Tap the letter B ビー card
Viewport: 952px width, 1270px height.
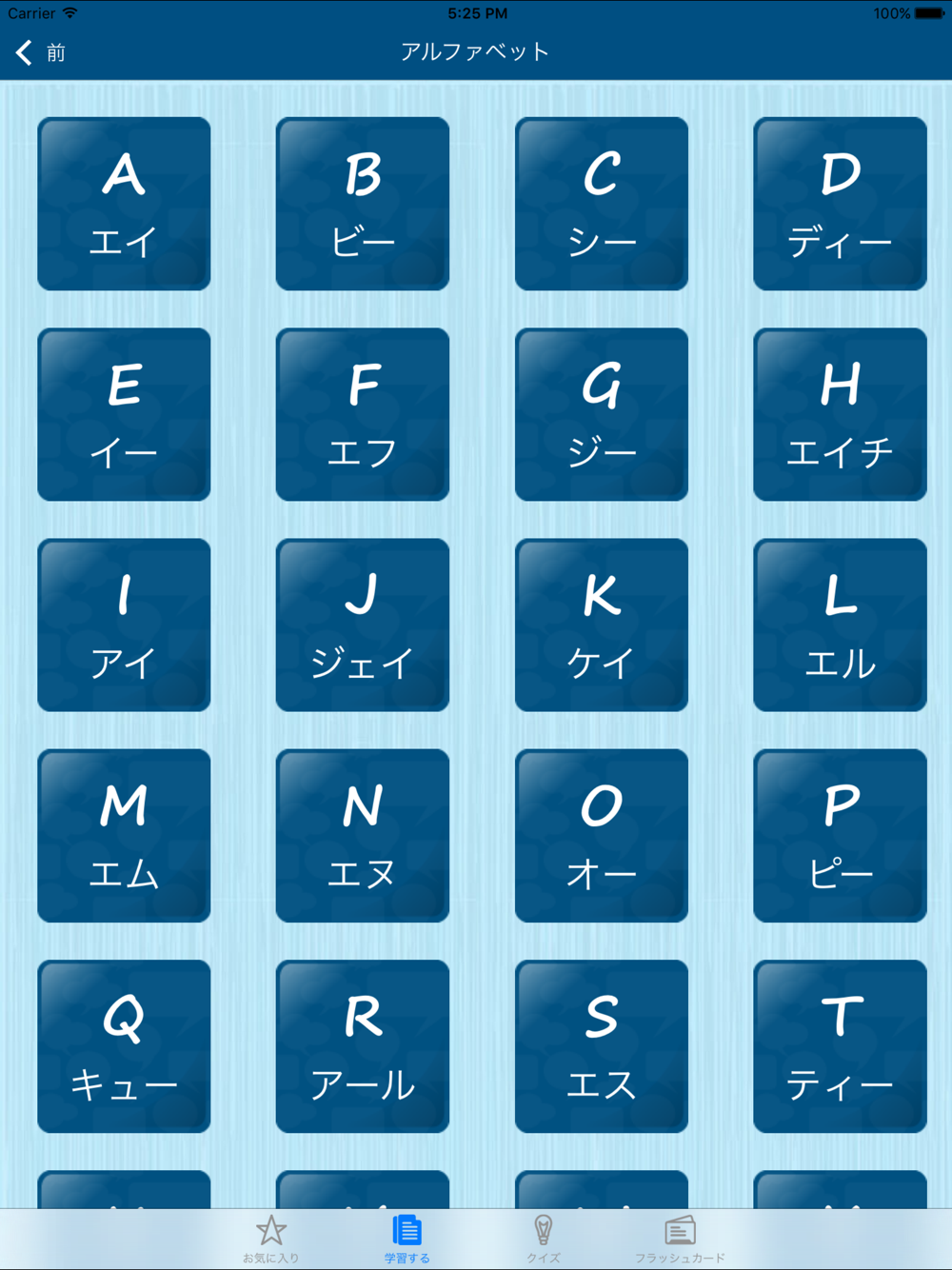[363, 204]
